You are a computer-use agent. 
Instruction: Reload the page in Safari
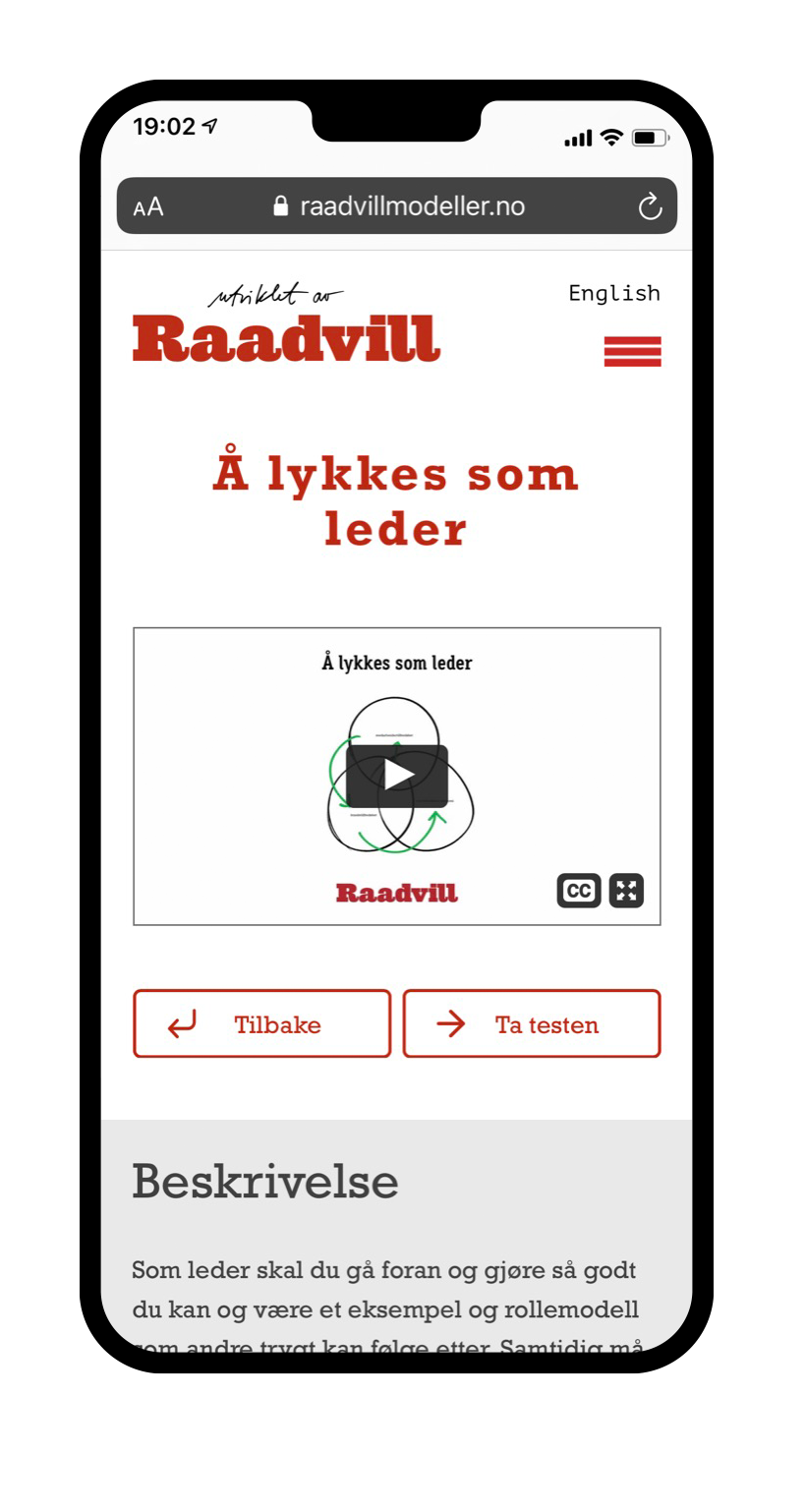[650, 206]
